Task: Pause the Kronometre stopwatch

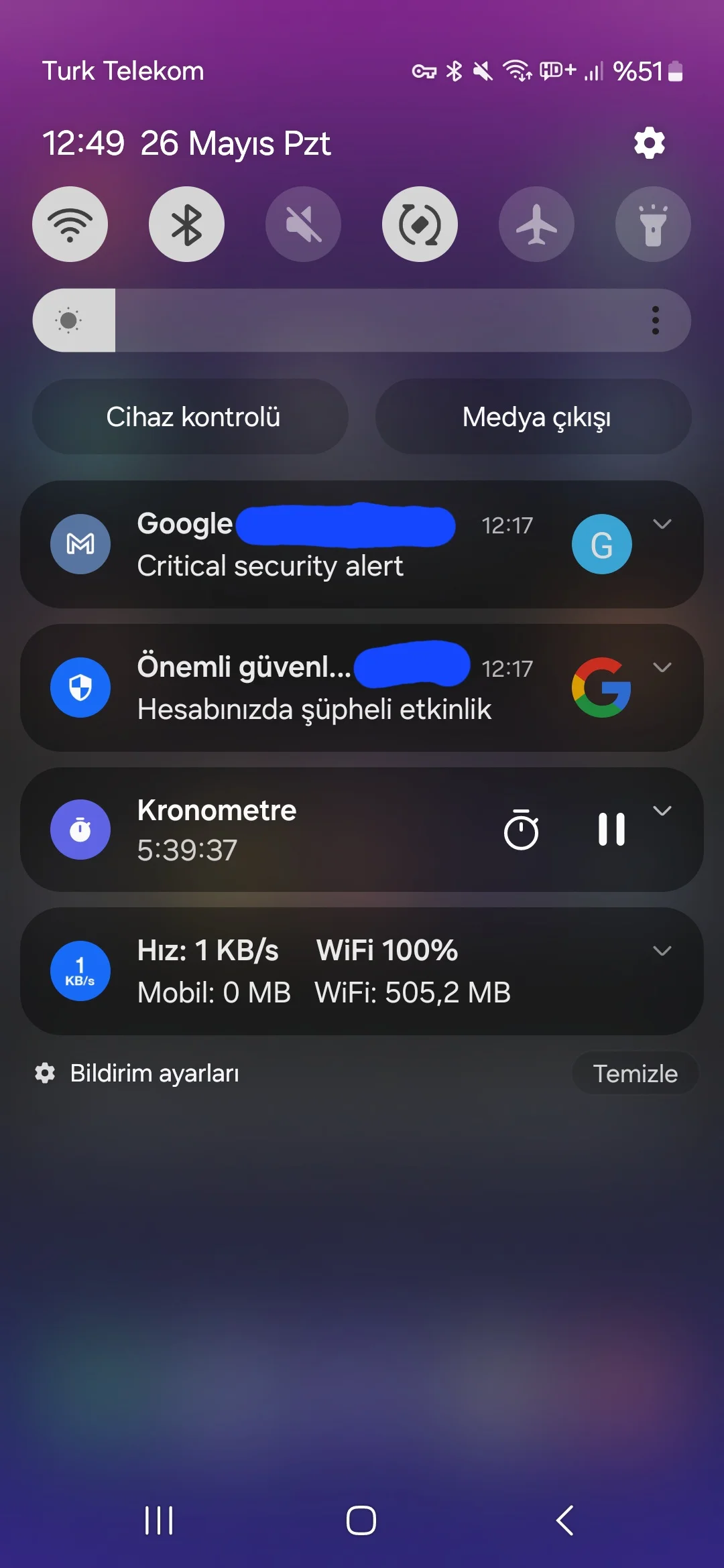Action: point(611,830)
